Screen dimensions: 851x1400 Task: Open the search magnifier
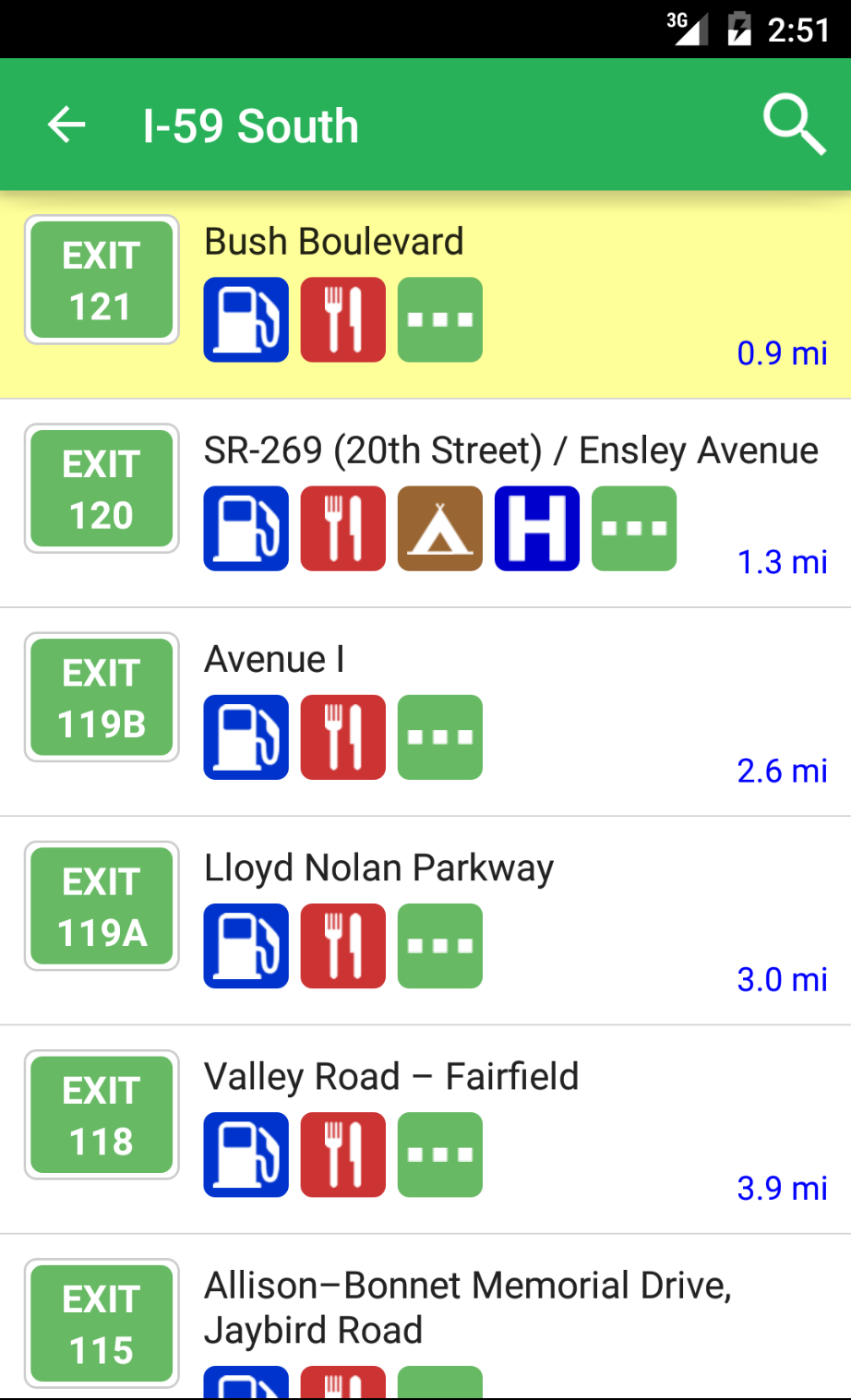click(793, 125)
